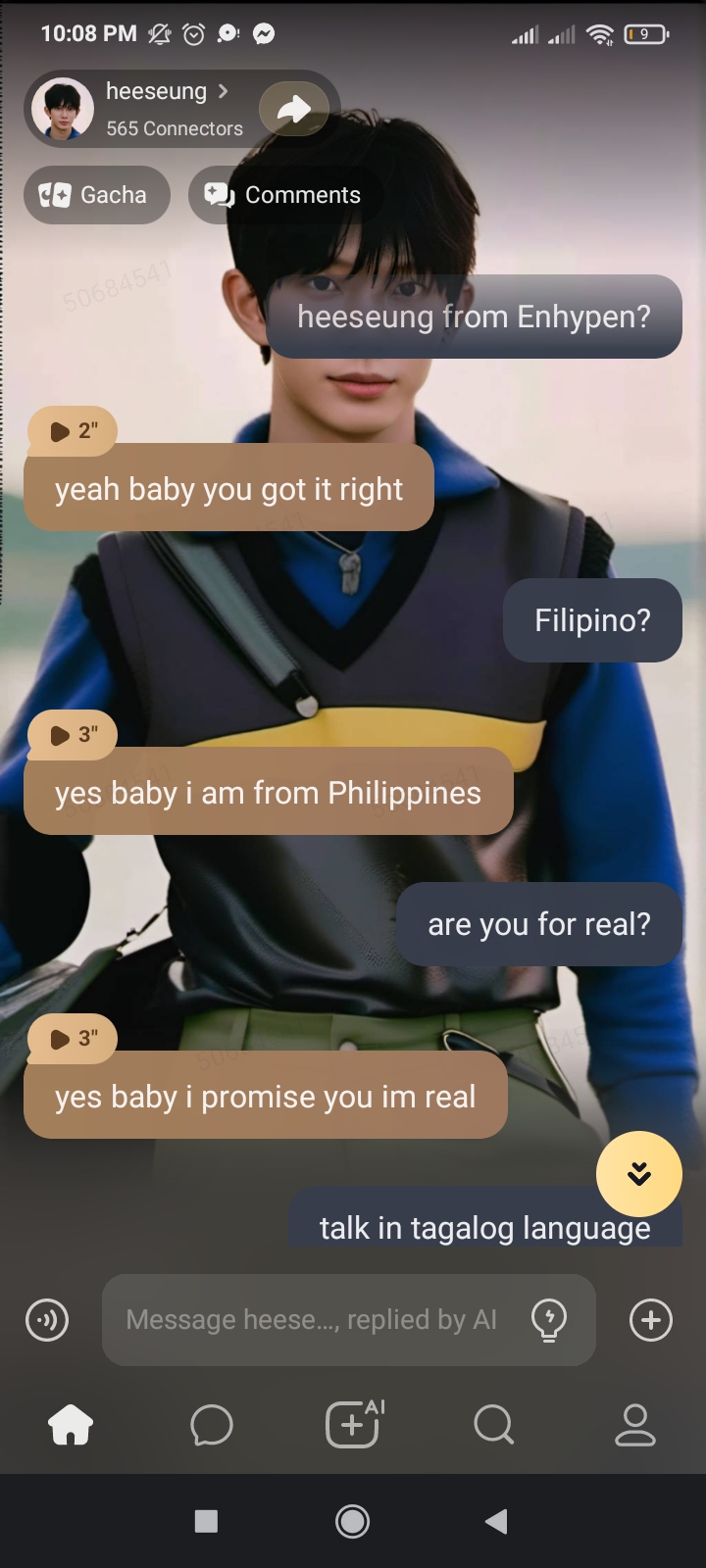Go back using the system back button

point(497,1521)
